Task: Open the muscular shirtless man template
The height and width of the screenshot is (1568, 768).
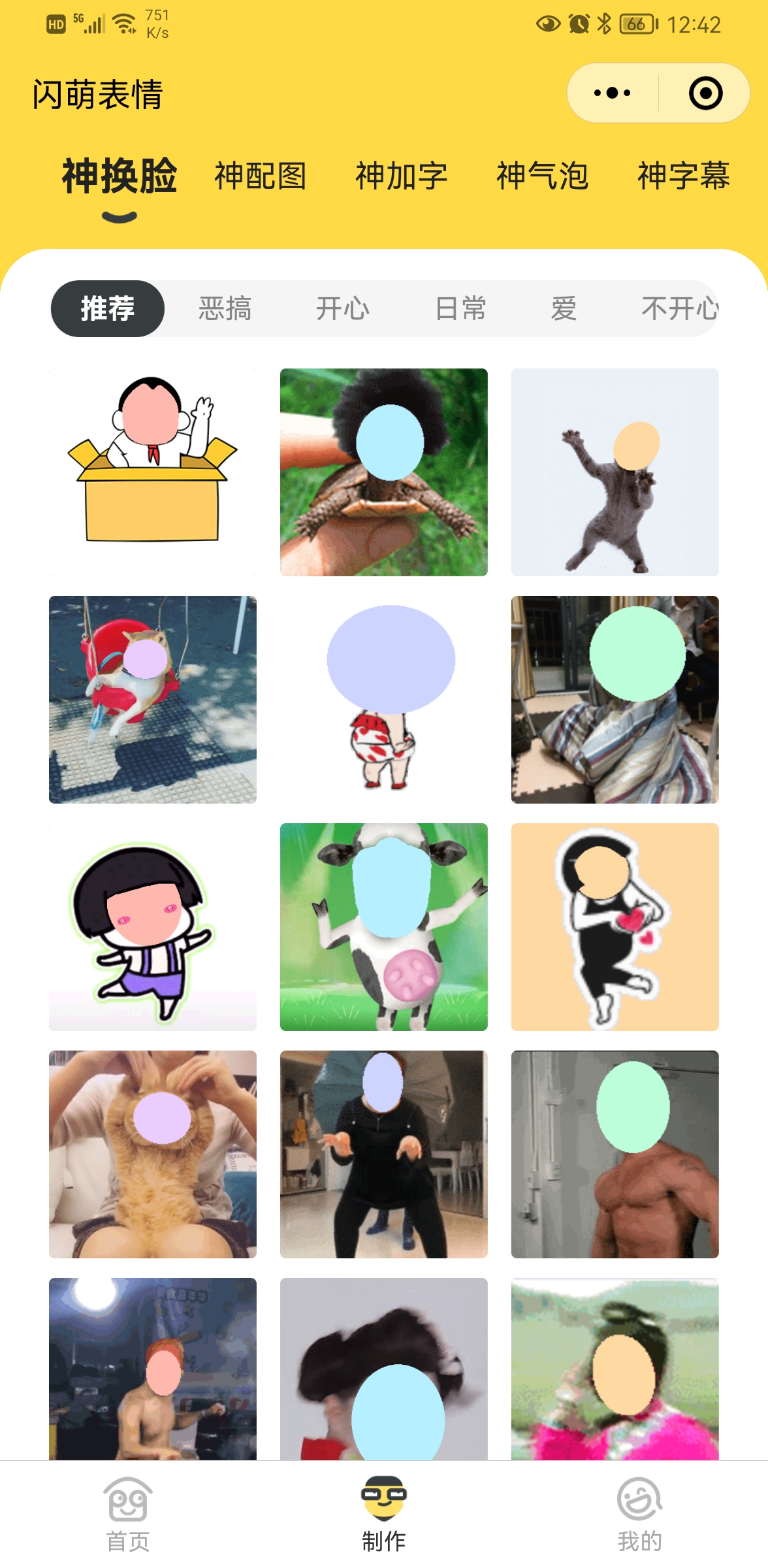Action: tap(615, 1154)
